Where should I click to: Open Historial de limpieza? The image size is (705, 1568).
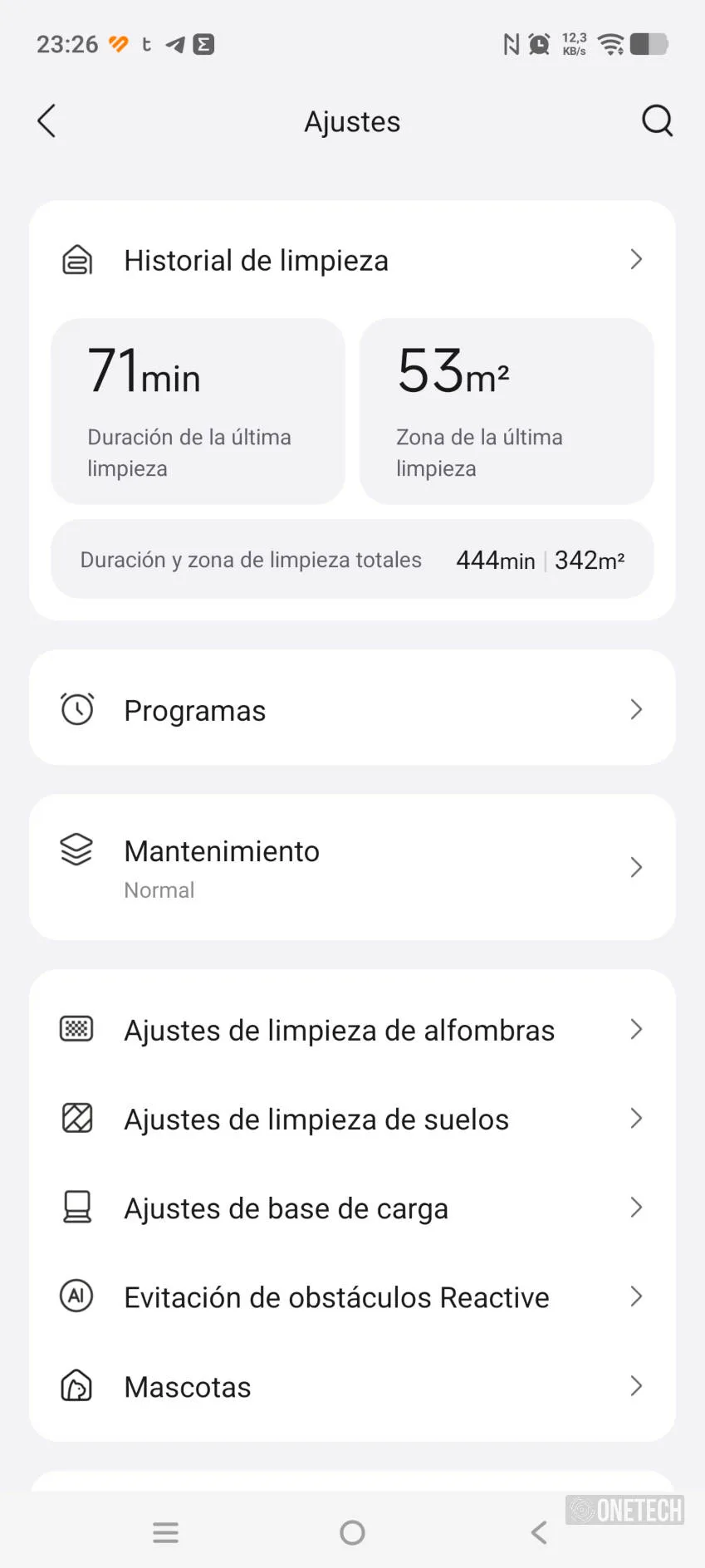click(352, 260)
